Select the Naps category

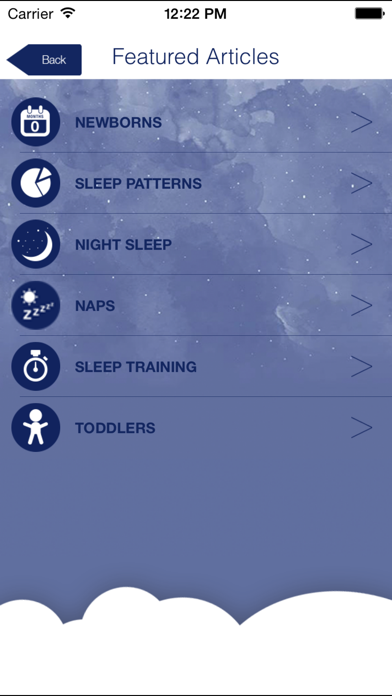(196, 305)
